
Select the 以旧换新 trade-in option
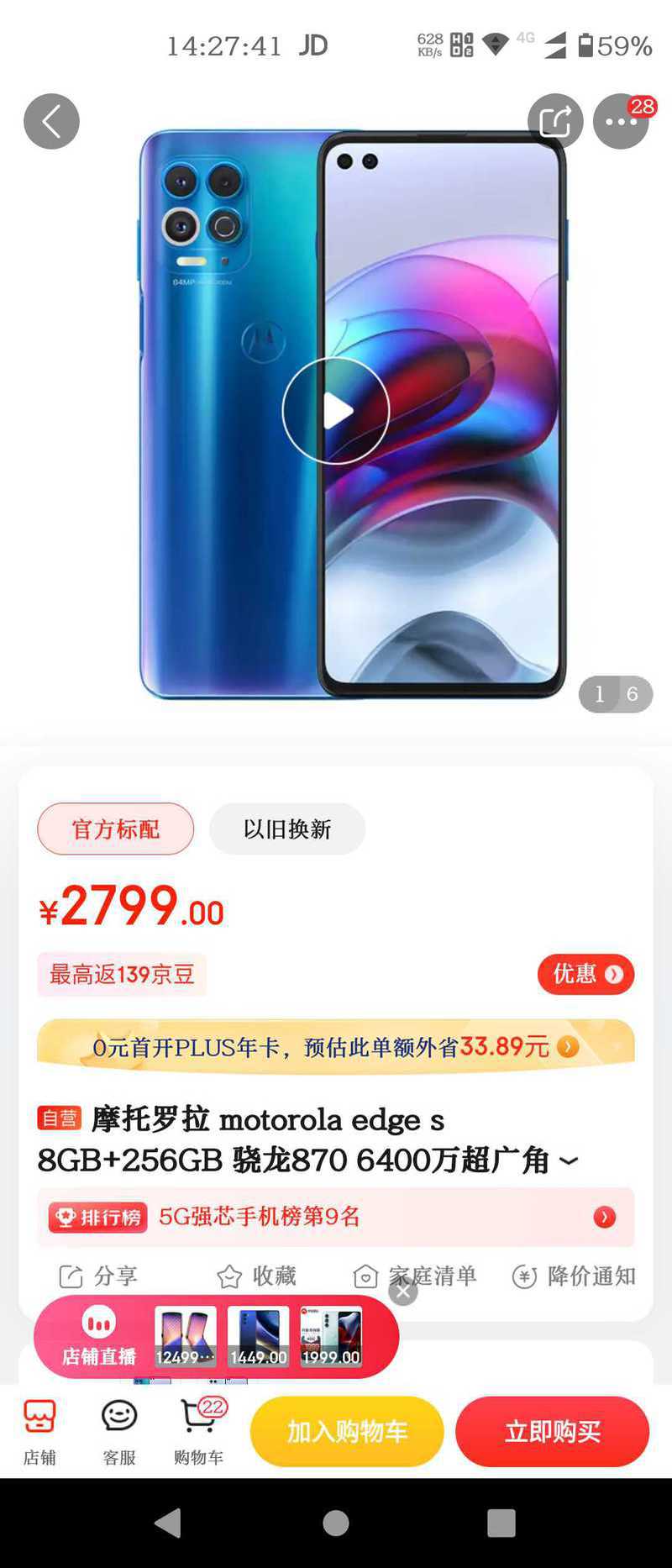coord(286,829)
